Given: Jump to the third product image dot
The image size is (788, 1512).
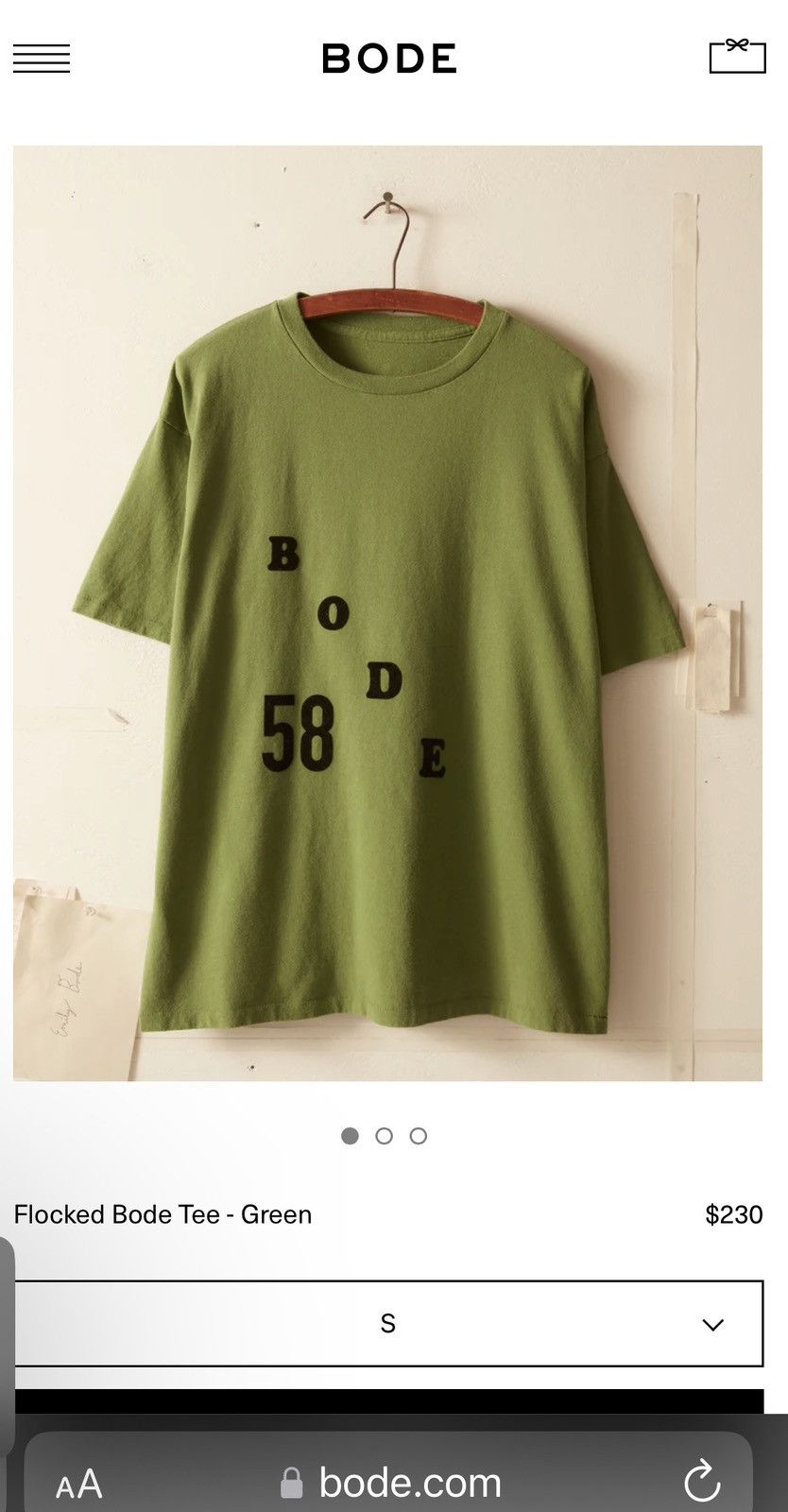Looking at the screenshot, I should point(419,1136).
